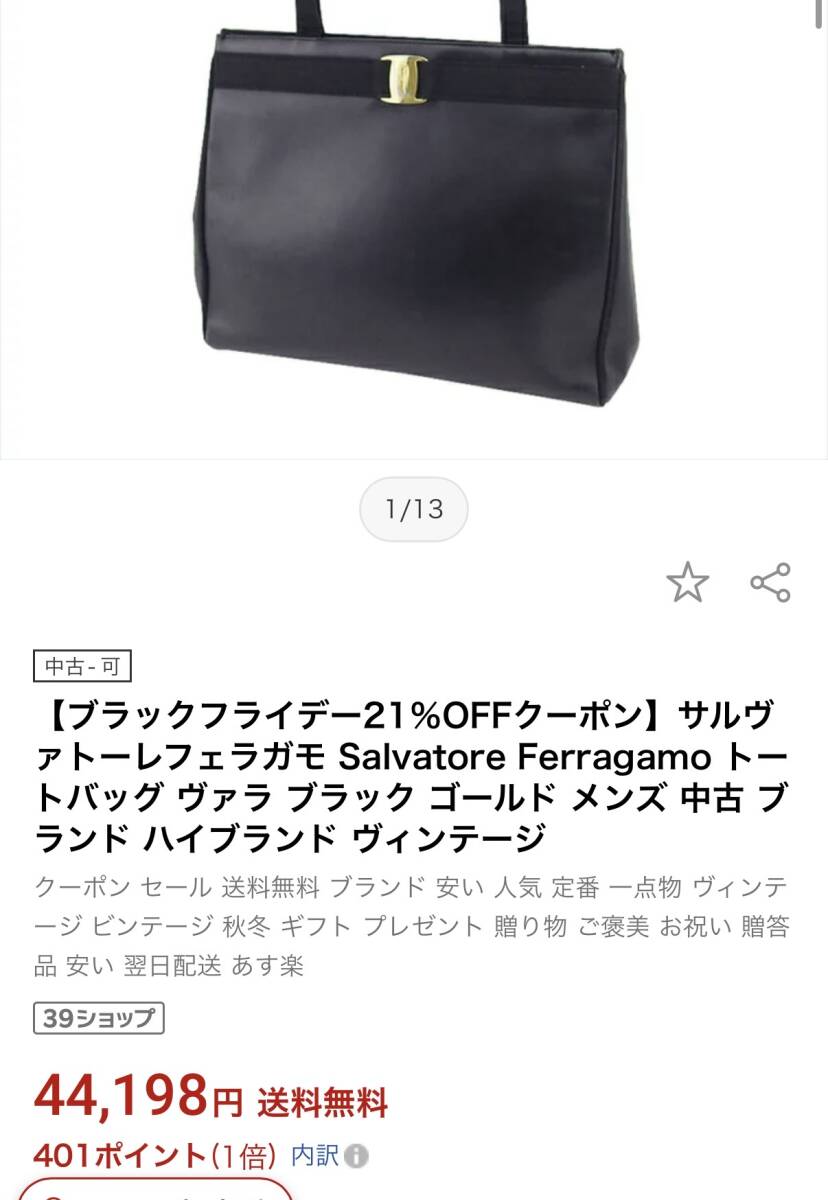
Task: Share this Ferragamo bag listing
Action: tap(770, 582)
